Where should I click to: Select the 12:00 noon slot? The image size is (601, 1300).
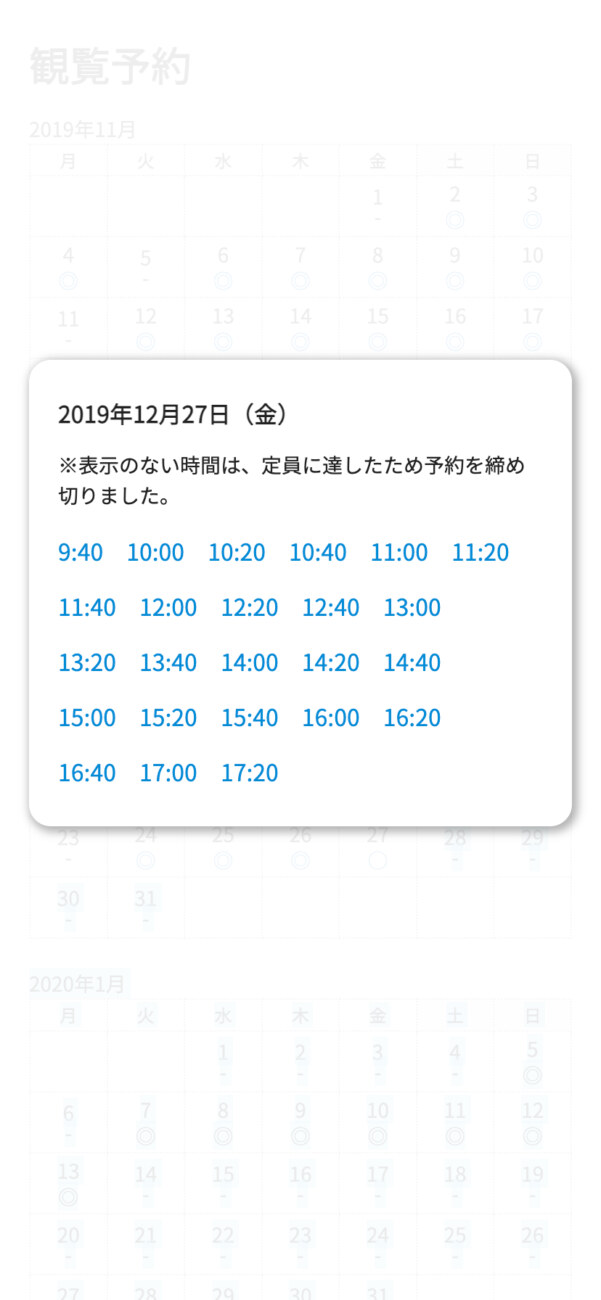pyautogui.click(x=168, y=608)
